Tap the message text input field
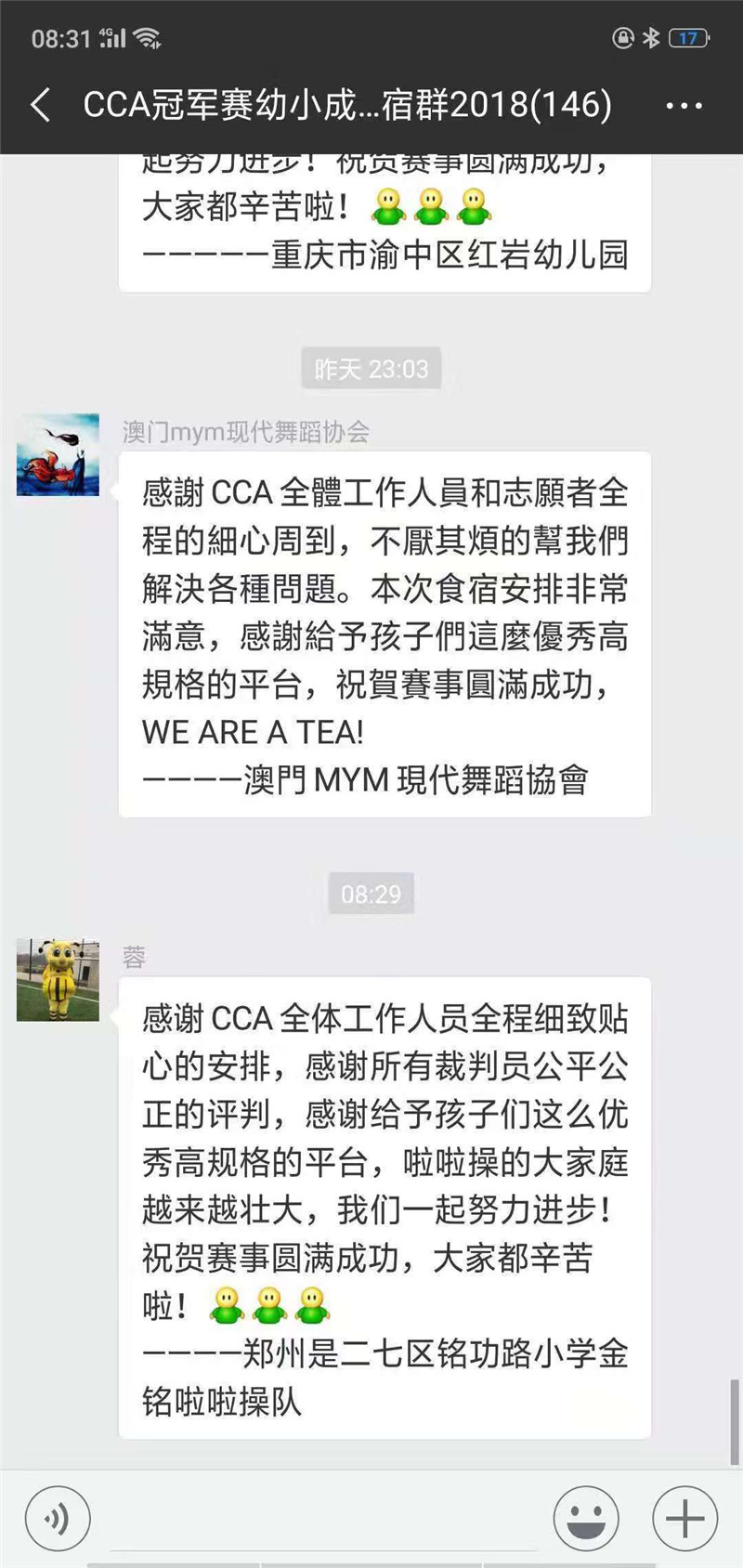 point(321,1519)
